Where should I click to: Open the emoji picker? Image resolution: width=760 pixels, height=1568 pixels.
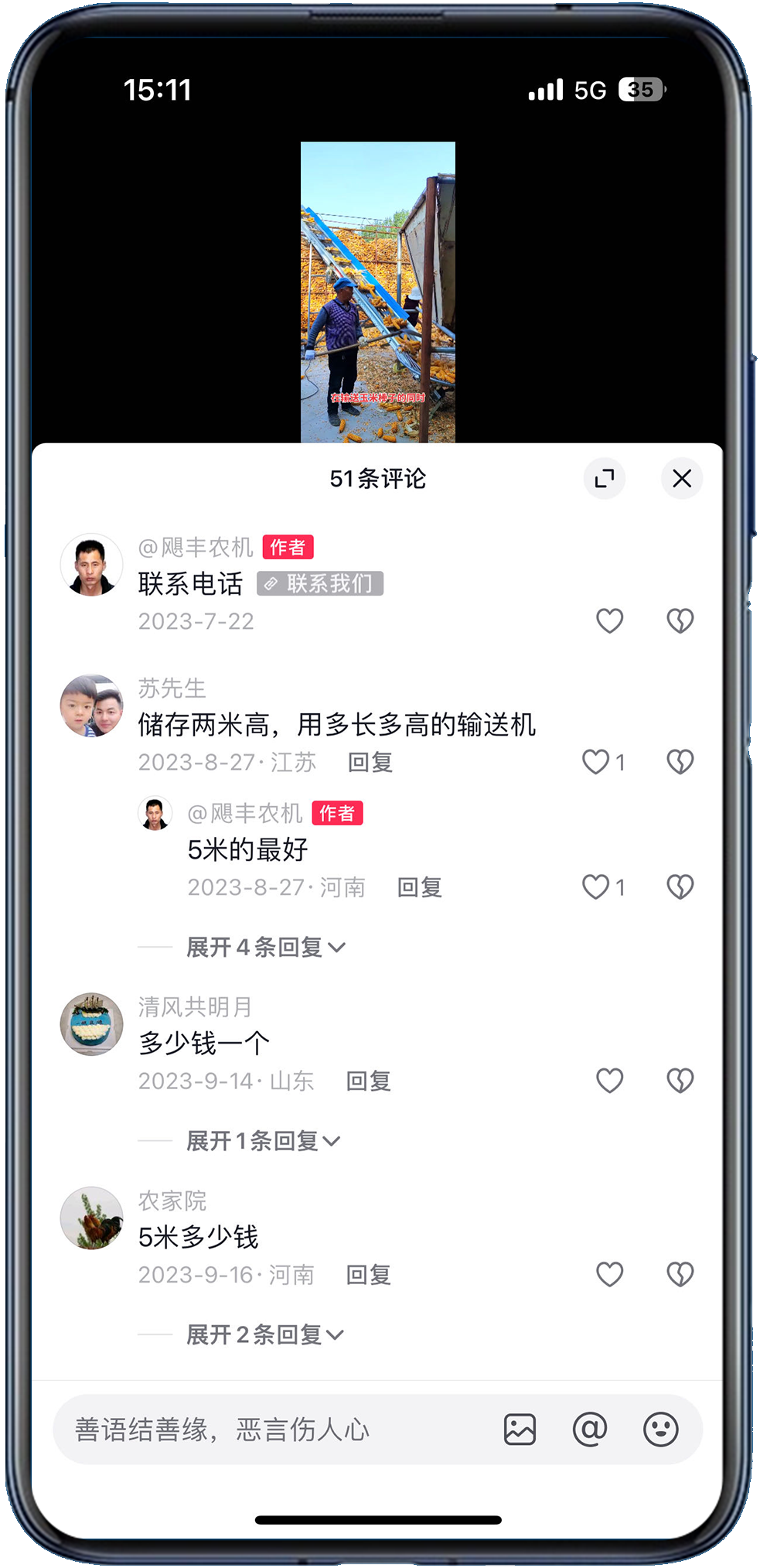660,1429
